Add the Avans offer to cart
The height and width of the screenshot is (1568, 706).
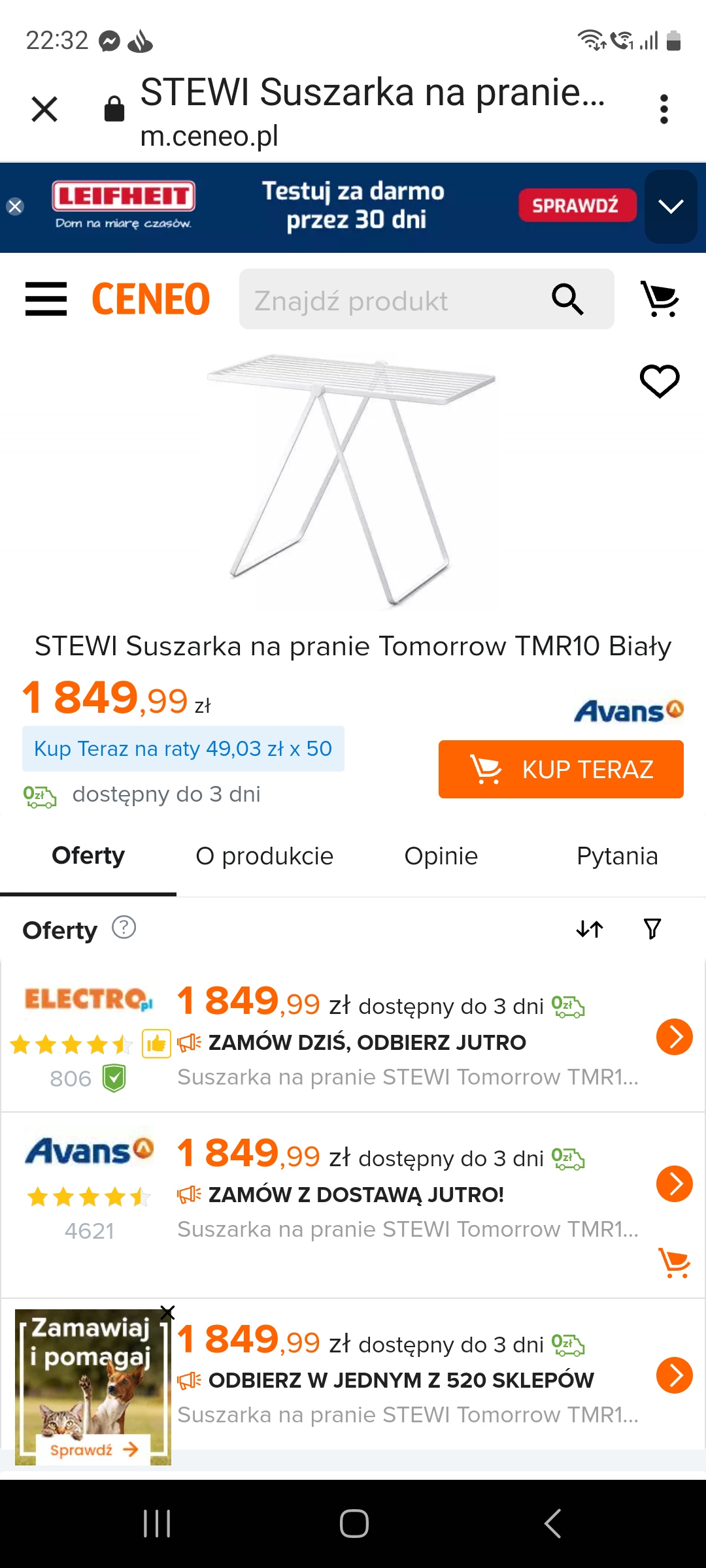pyautogui.click(x=674, y=1262)
